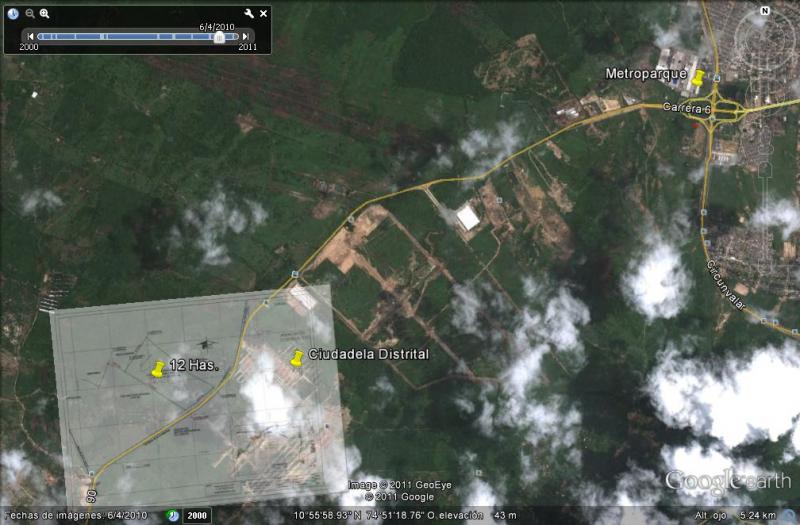
Task: Zoom out the time slider range
Action: pyautogui.click(x=30, y=14)
